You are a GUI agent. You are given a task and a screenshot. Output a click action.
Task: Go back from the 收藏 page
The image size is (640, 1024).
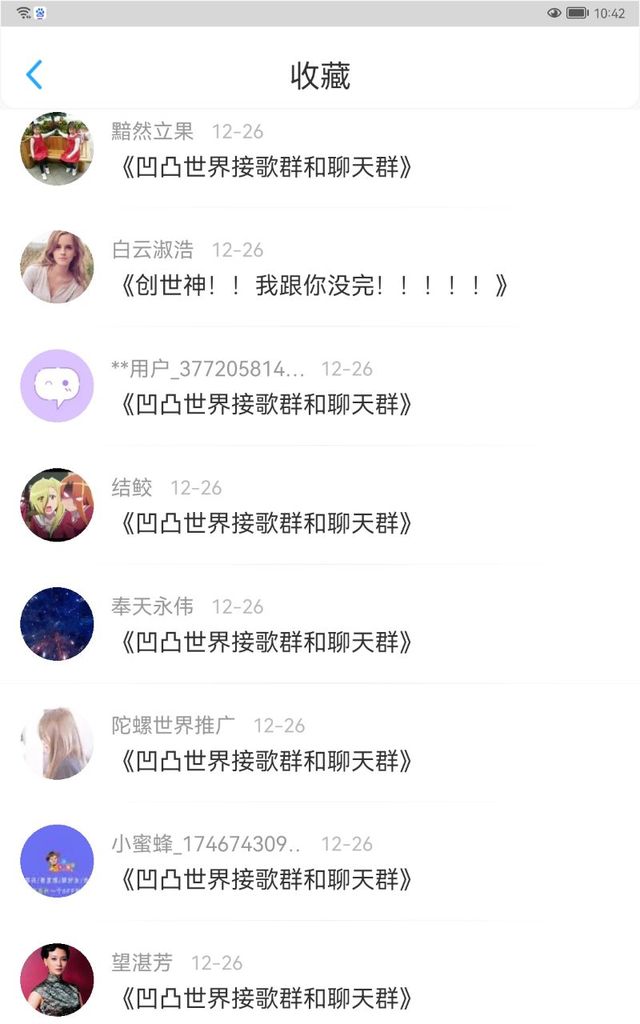point(34,75)
